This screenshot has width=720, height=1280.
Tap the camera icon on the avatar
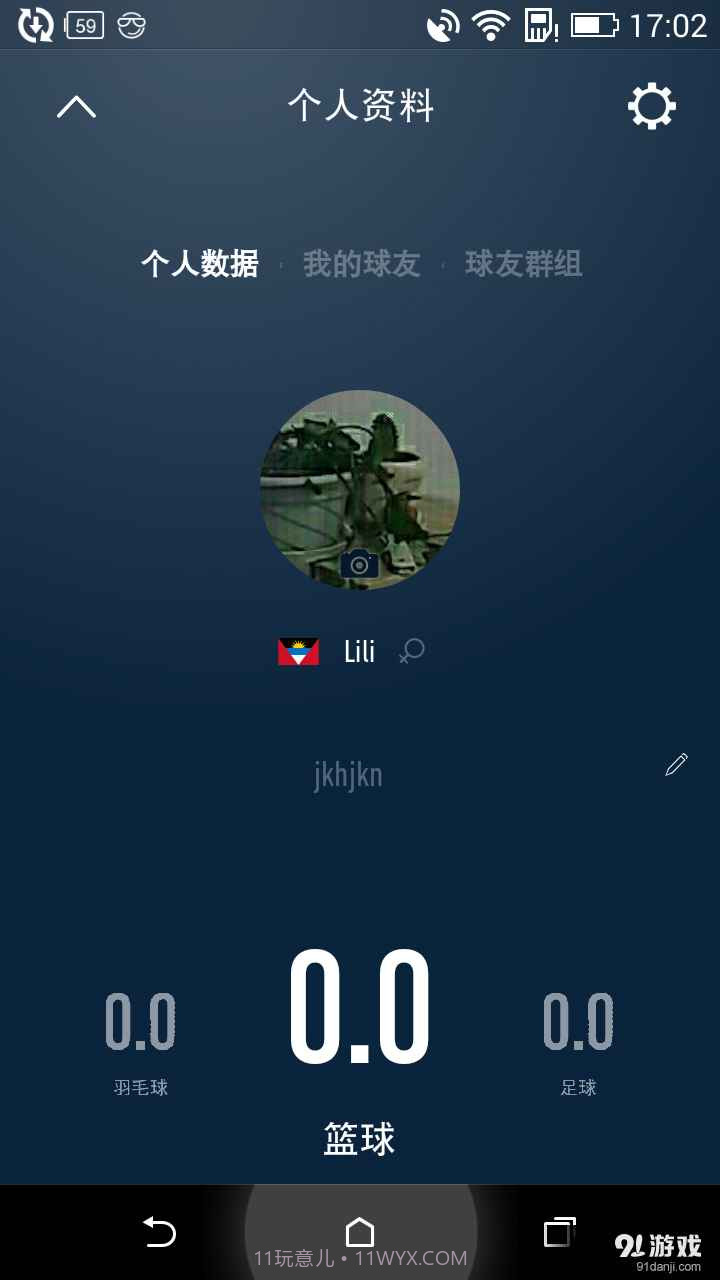pos(358,562)
